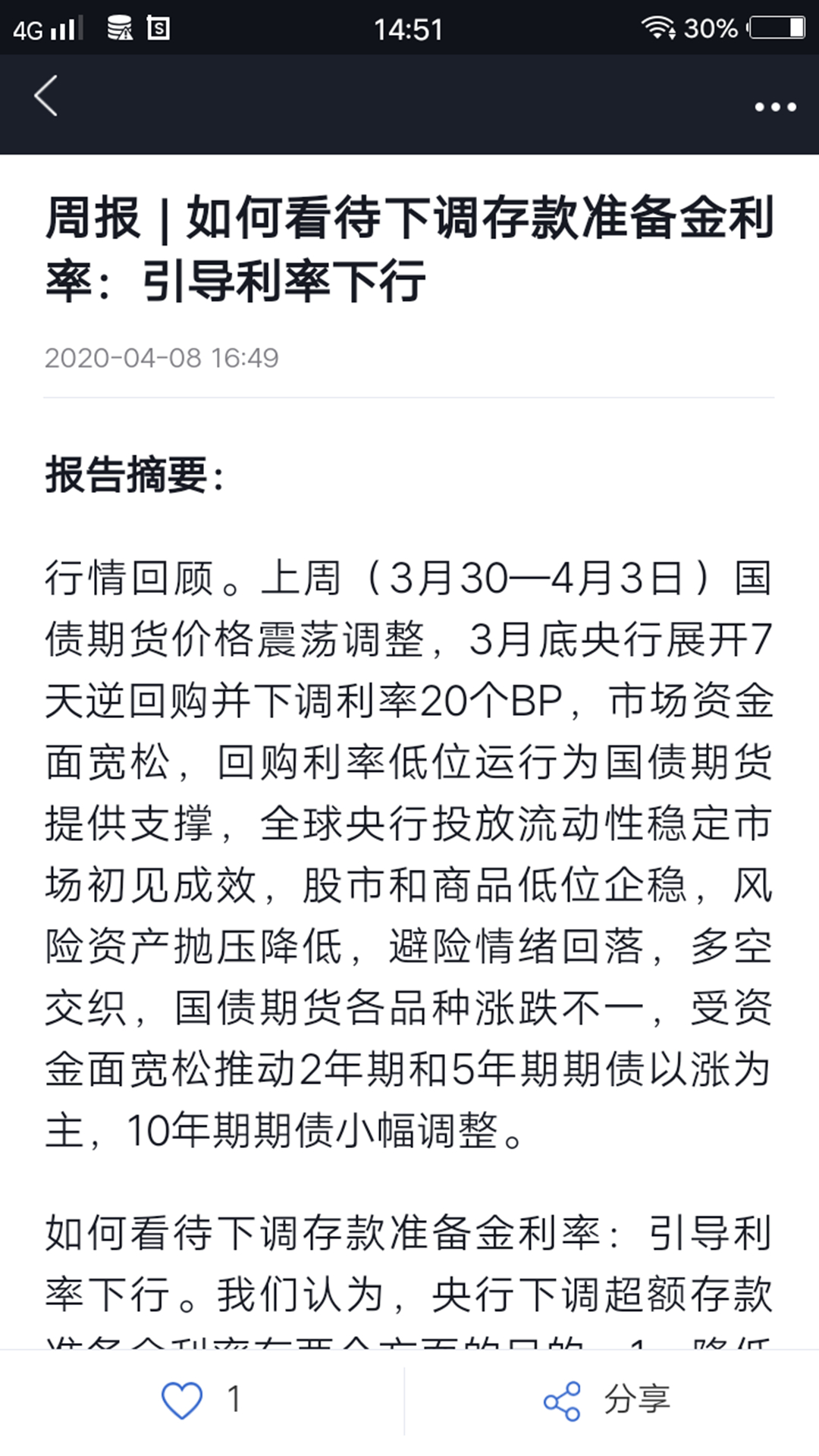Like this article with the heart
The width and height of the screenshot is (819, 1456).
point(182,1399)
